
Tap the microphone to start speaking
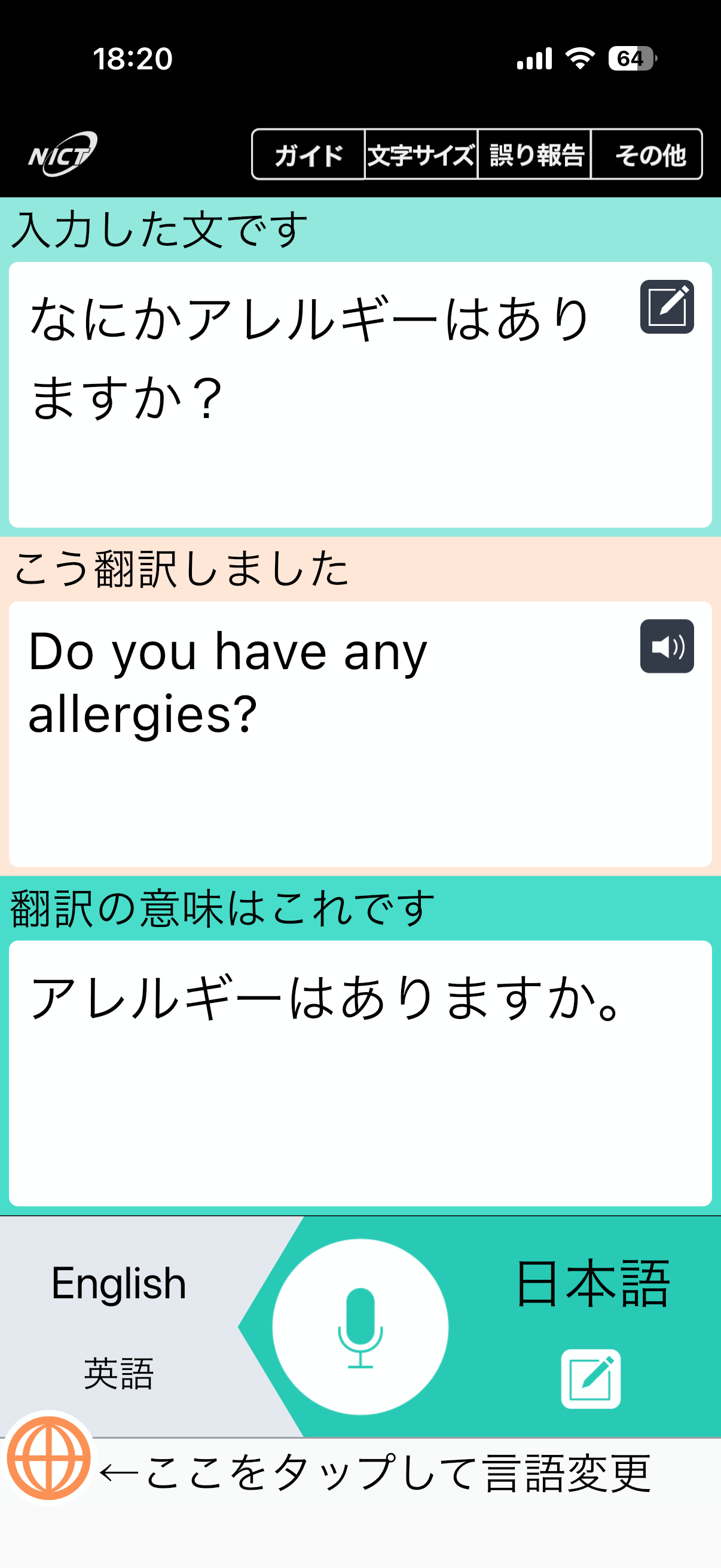click(360, 1328)
